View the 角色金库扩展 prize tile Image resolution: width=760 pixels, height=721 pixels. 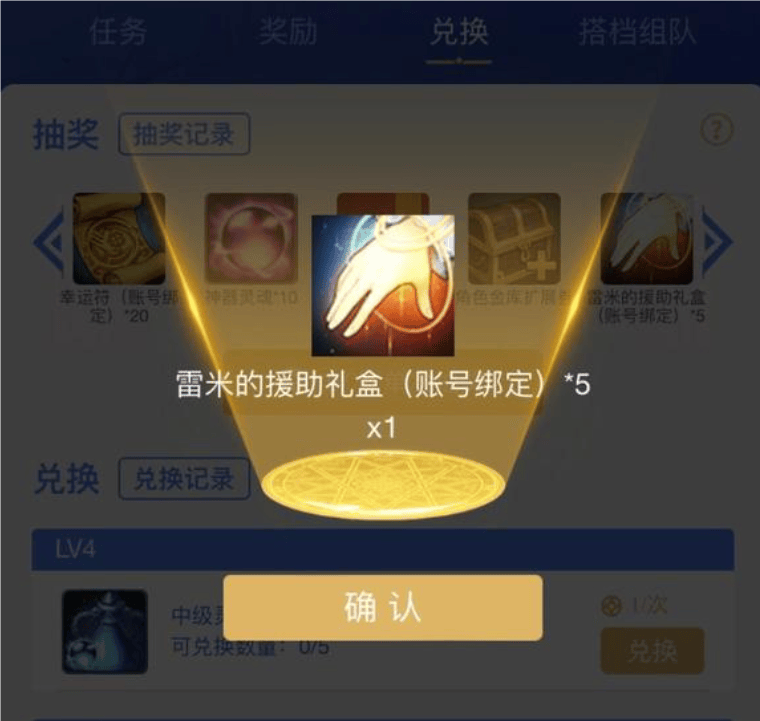click(514, 239)
